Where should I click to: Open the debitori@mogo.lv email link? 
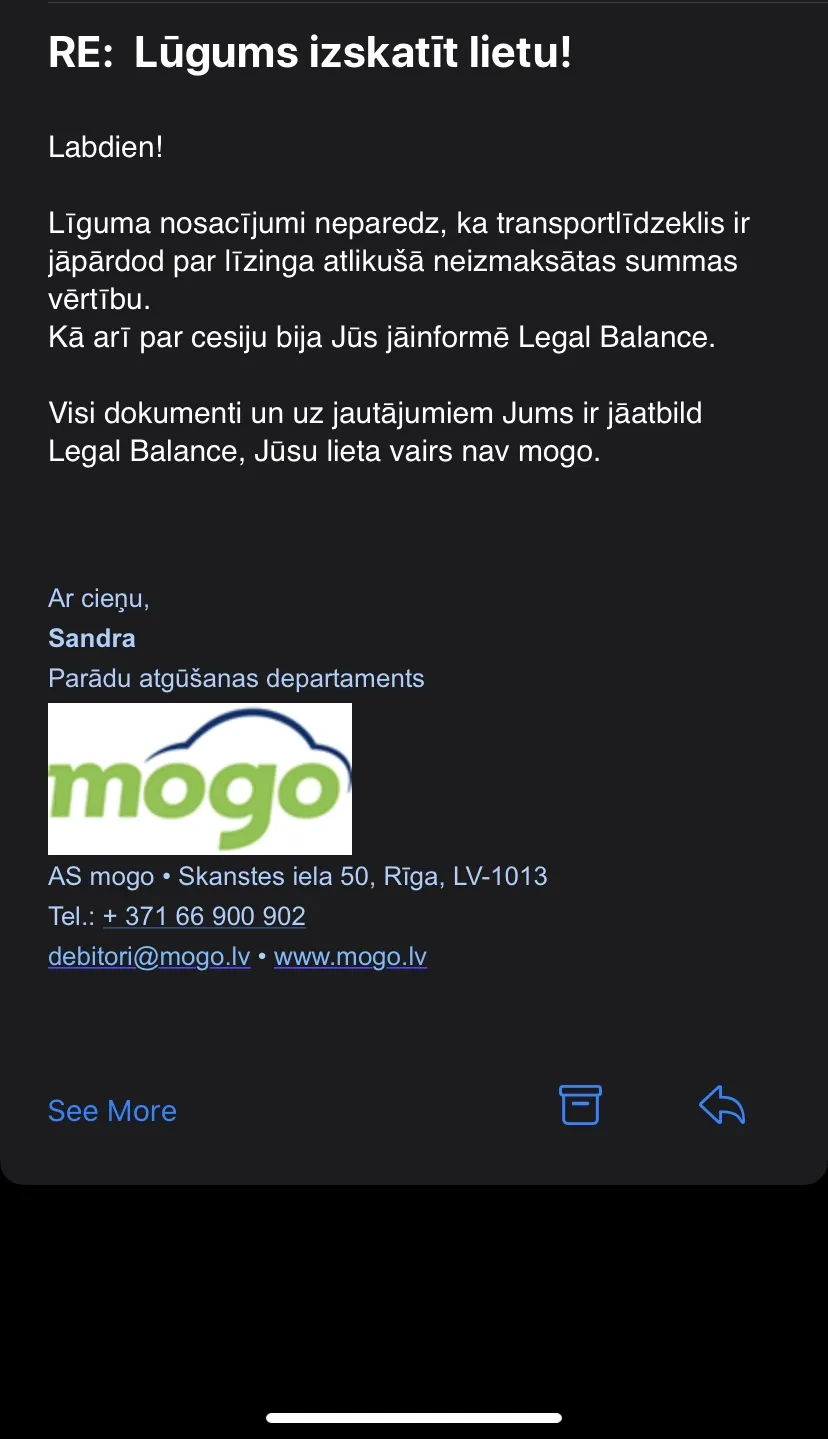pos(149,956)
